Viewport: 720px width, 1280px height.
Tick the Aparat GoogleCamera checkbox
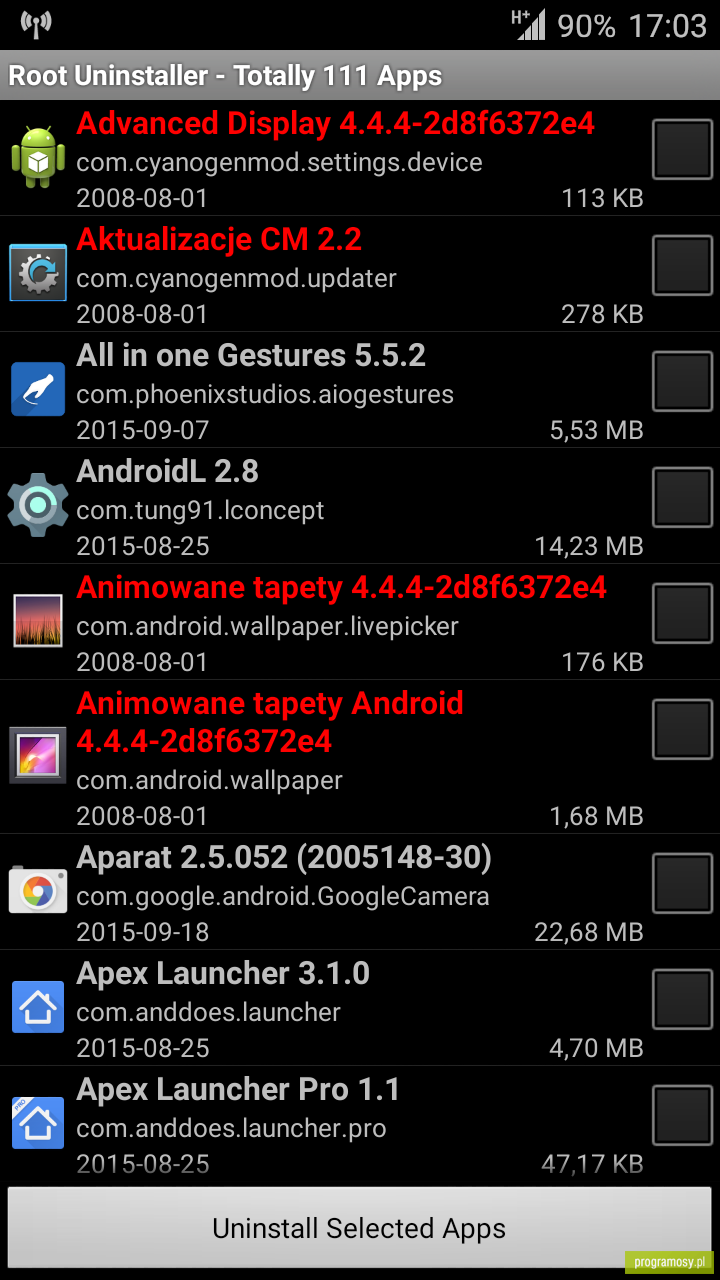[x=682, y=884]
